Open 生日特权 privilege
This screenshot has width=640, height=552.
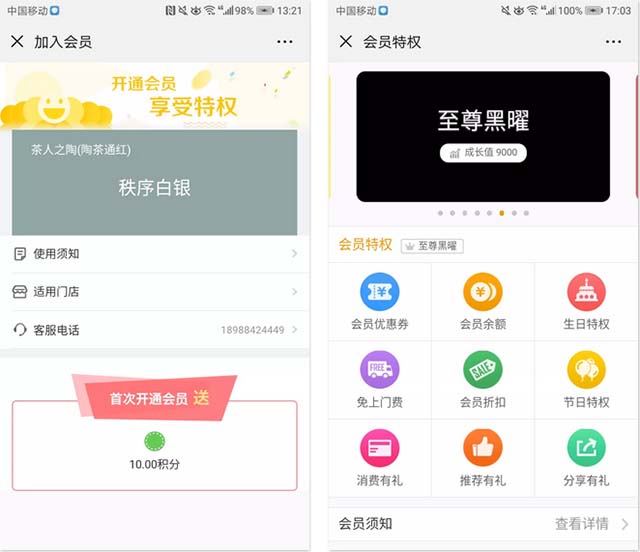pos(586,302)
